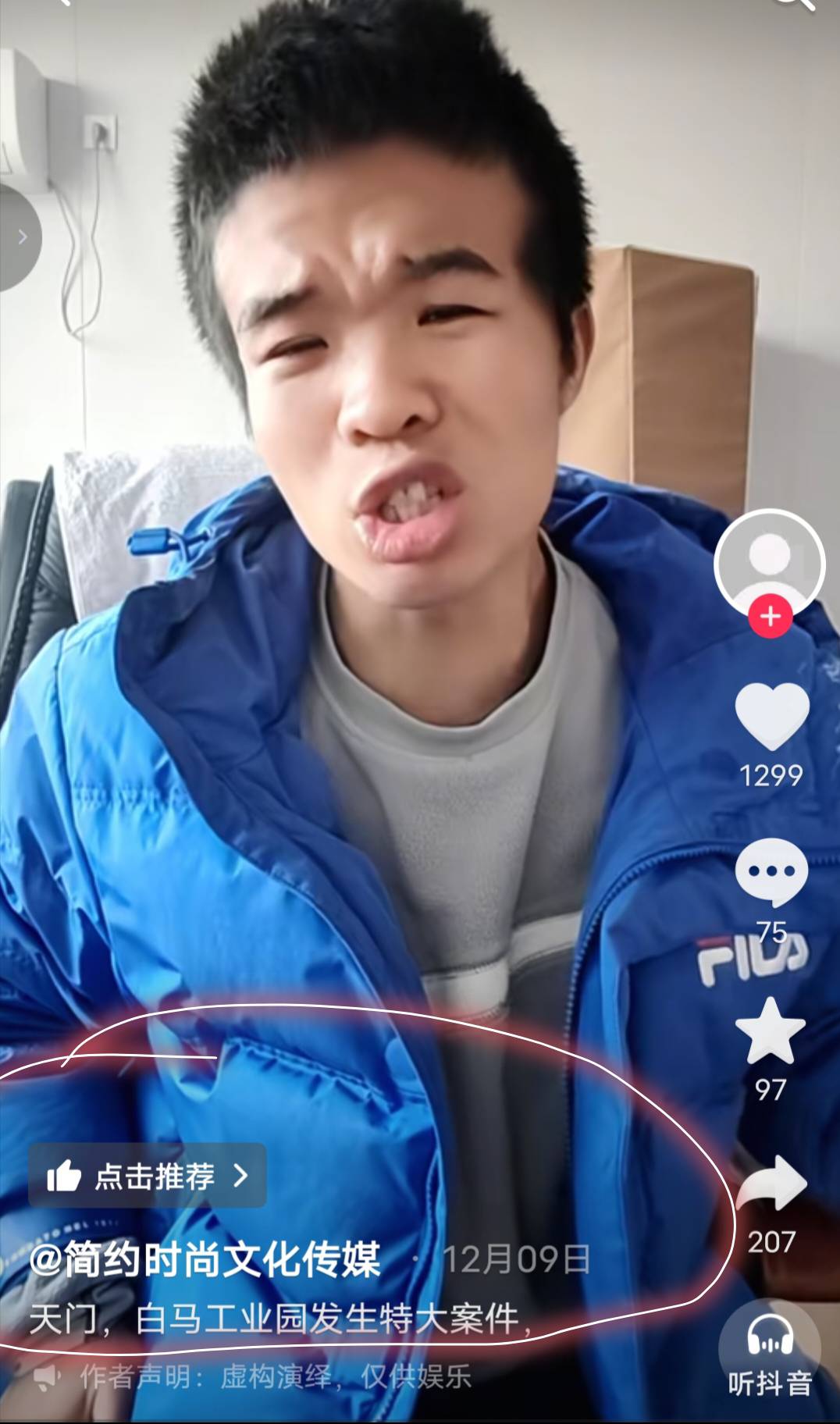Open the comments bubble
This screenshot has height=1424, width=840.
[x=771, y=871]
